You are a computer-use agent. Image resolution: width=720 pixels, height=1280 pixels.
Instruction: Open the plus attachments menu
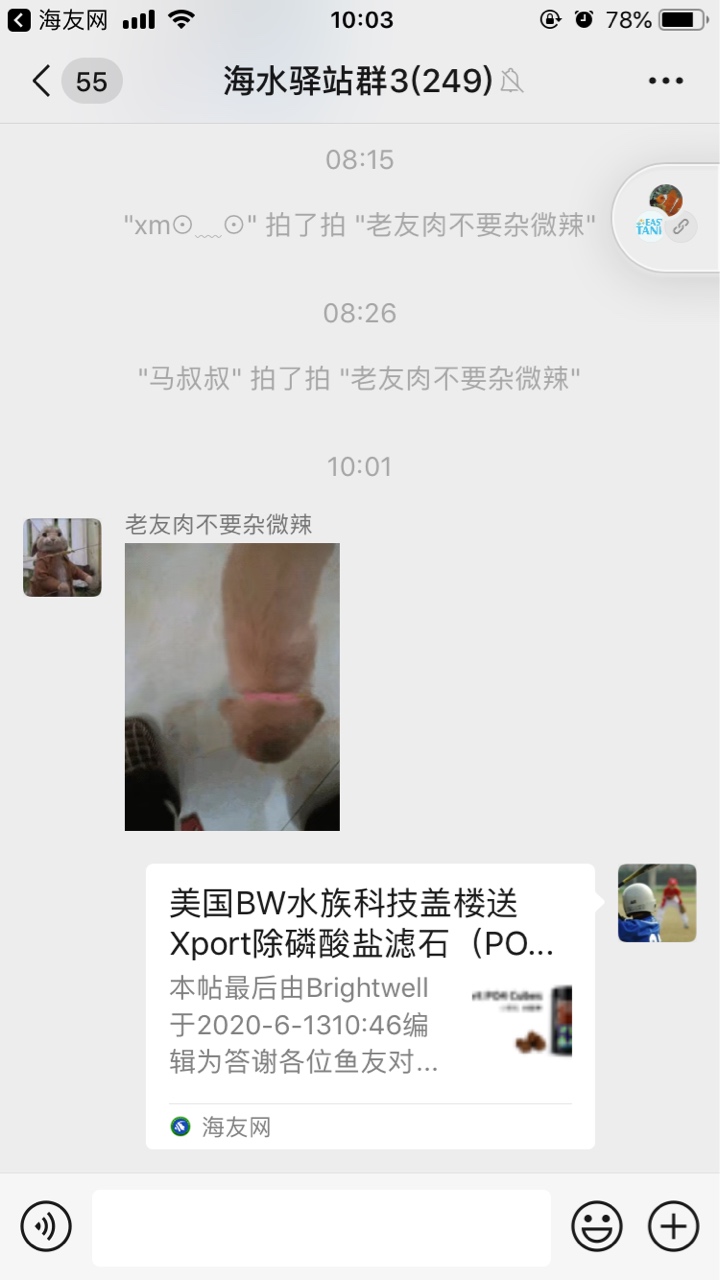pos(674,1226)
